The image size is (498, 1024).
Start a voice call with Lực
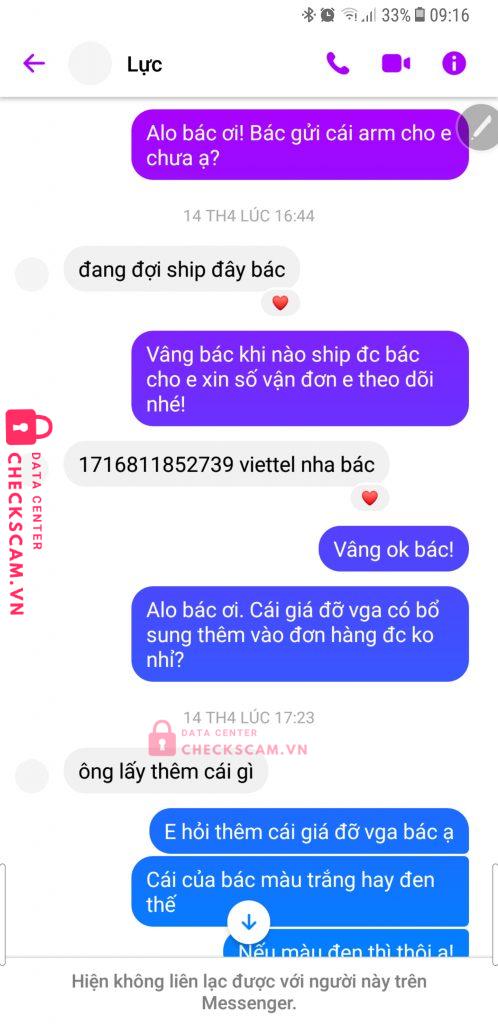pyautogui.click(x=337, y=63)
